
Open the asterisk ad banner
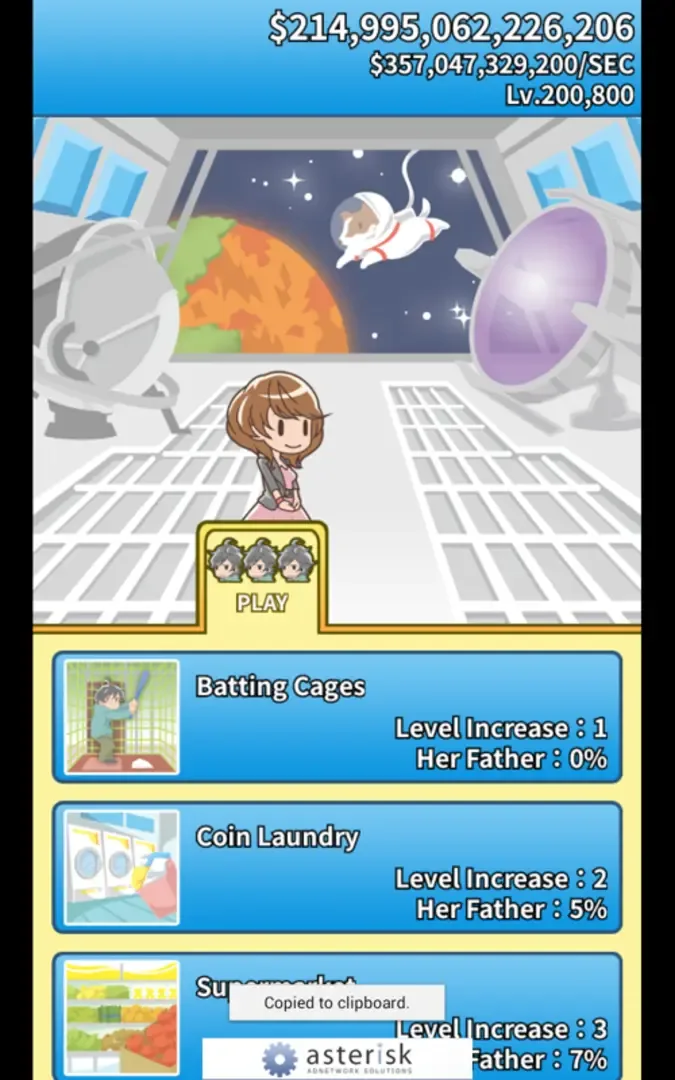(x=337, y=1058)
